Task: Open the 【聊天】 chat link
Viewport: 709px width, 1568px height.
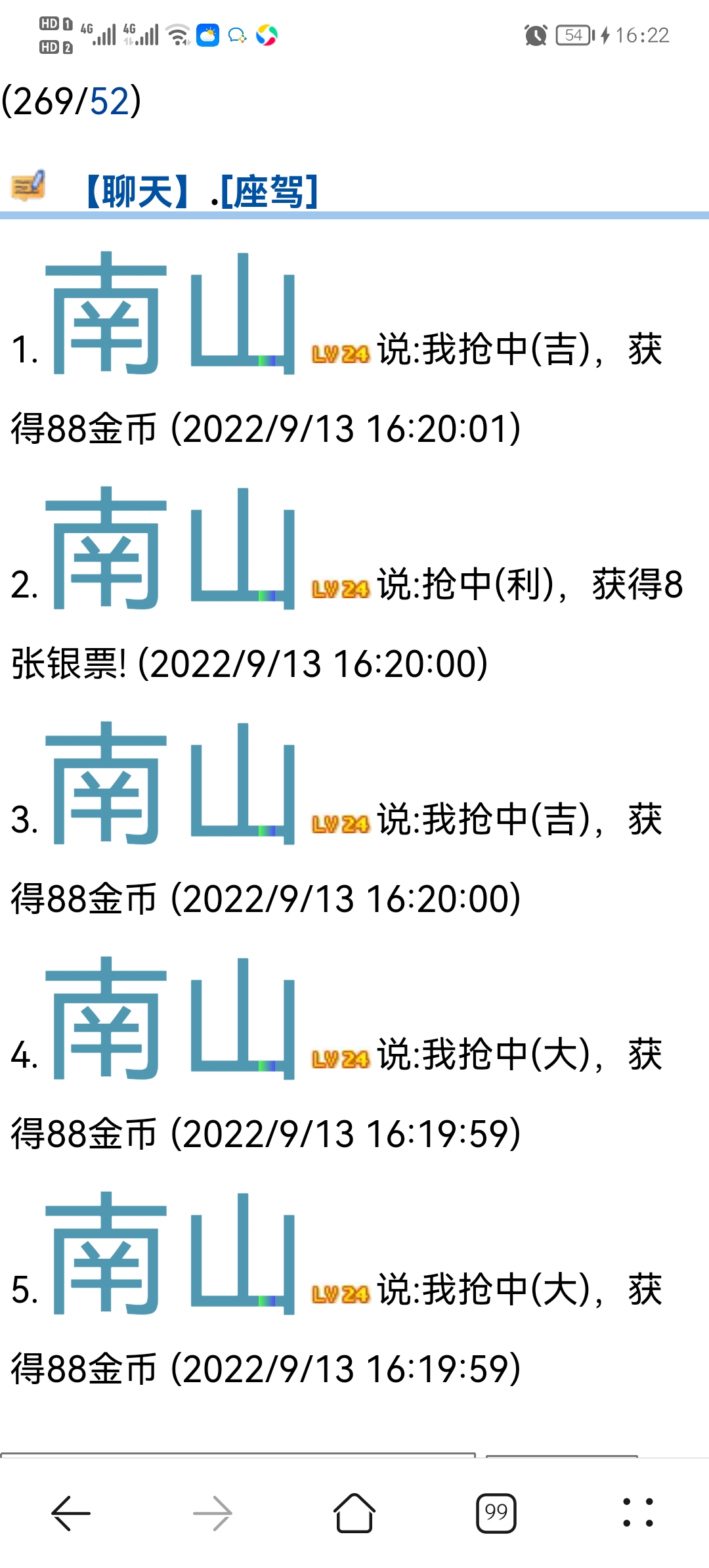Action: pyautogui.click(x=137, y=192)
